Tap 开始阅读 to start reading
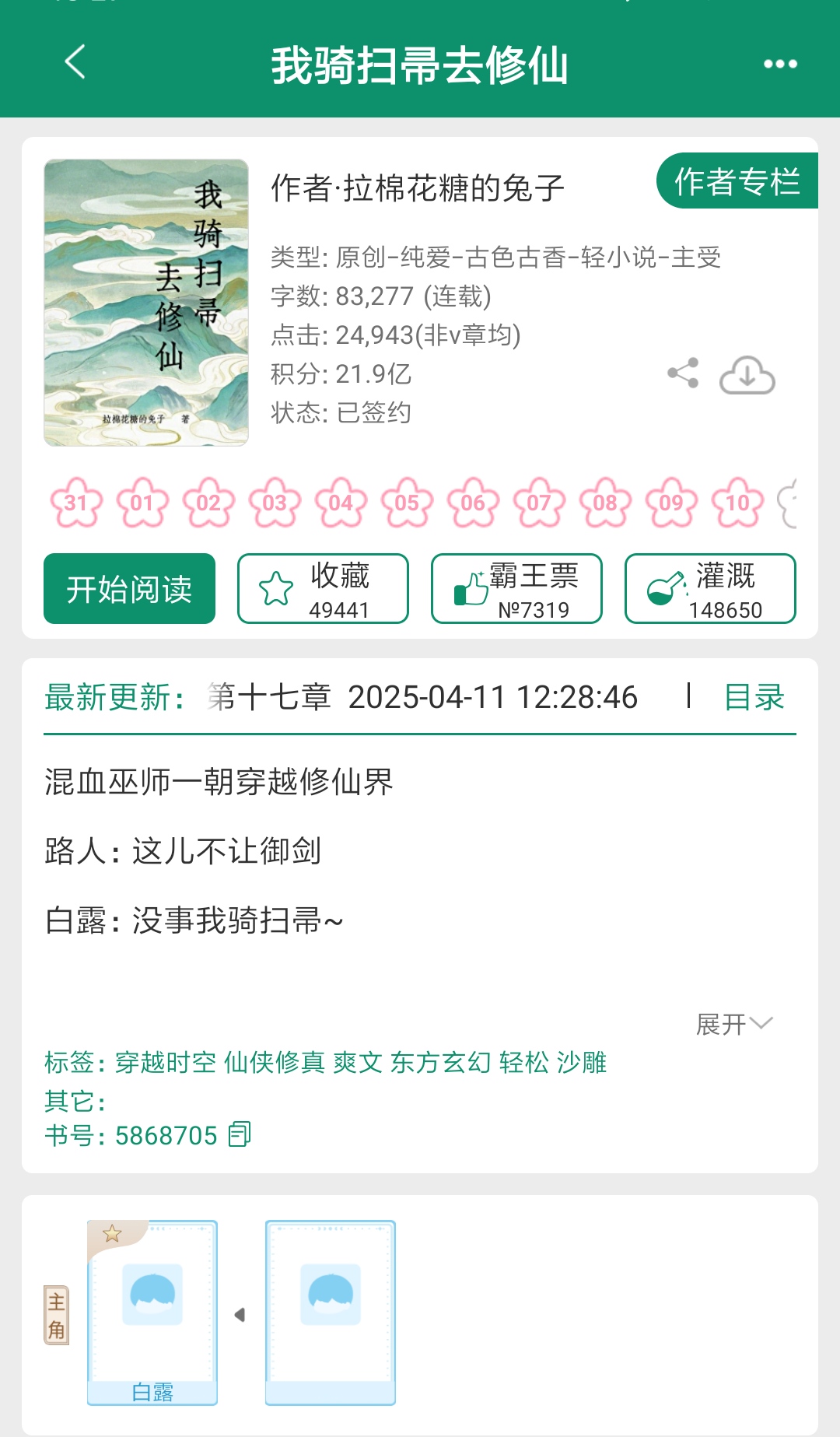The image size is (840, 1437). point(129,589)
